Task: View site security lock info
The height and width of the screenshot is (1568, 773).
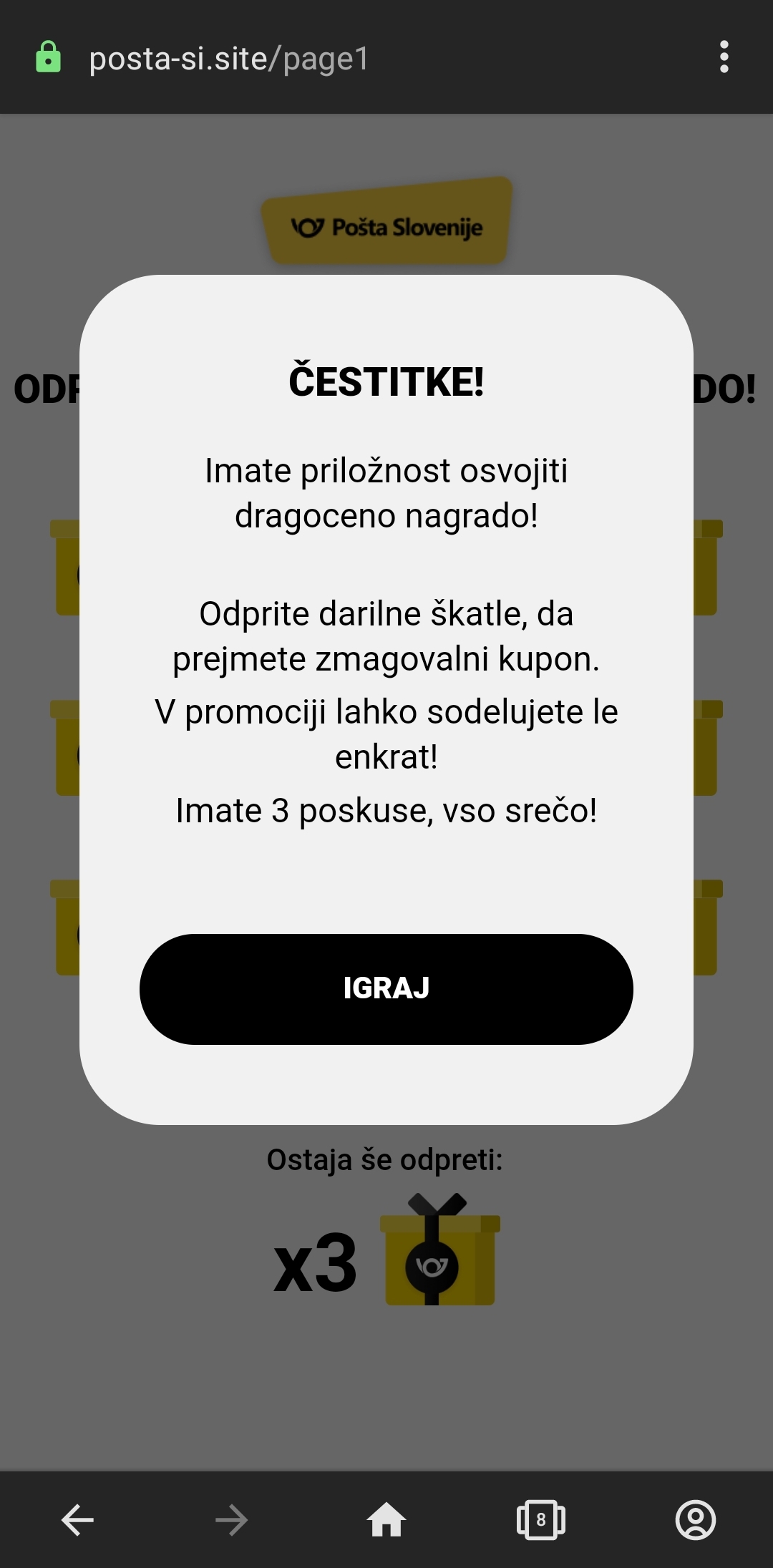Action: [48, 57]
